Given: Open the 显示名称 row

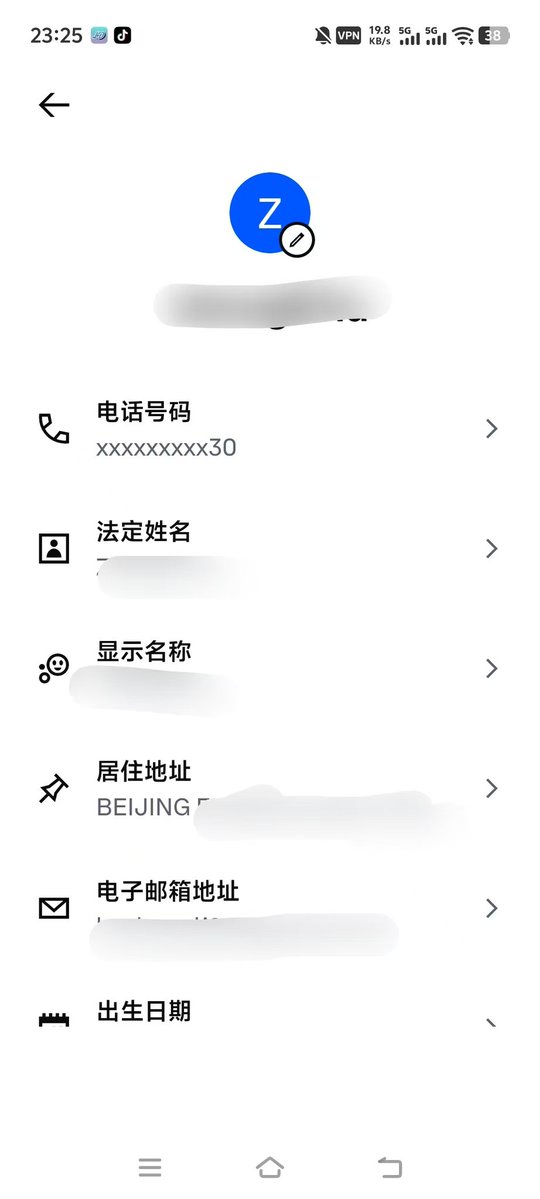Looking at the screenshot, I should (x=270, y=669).
